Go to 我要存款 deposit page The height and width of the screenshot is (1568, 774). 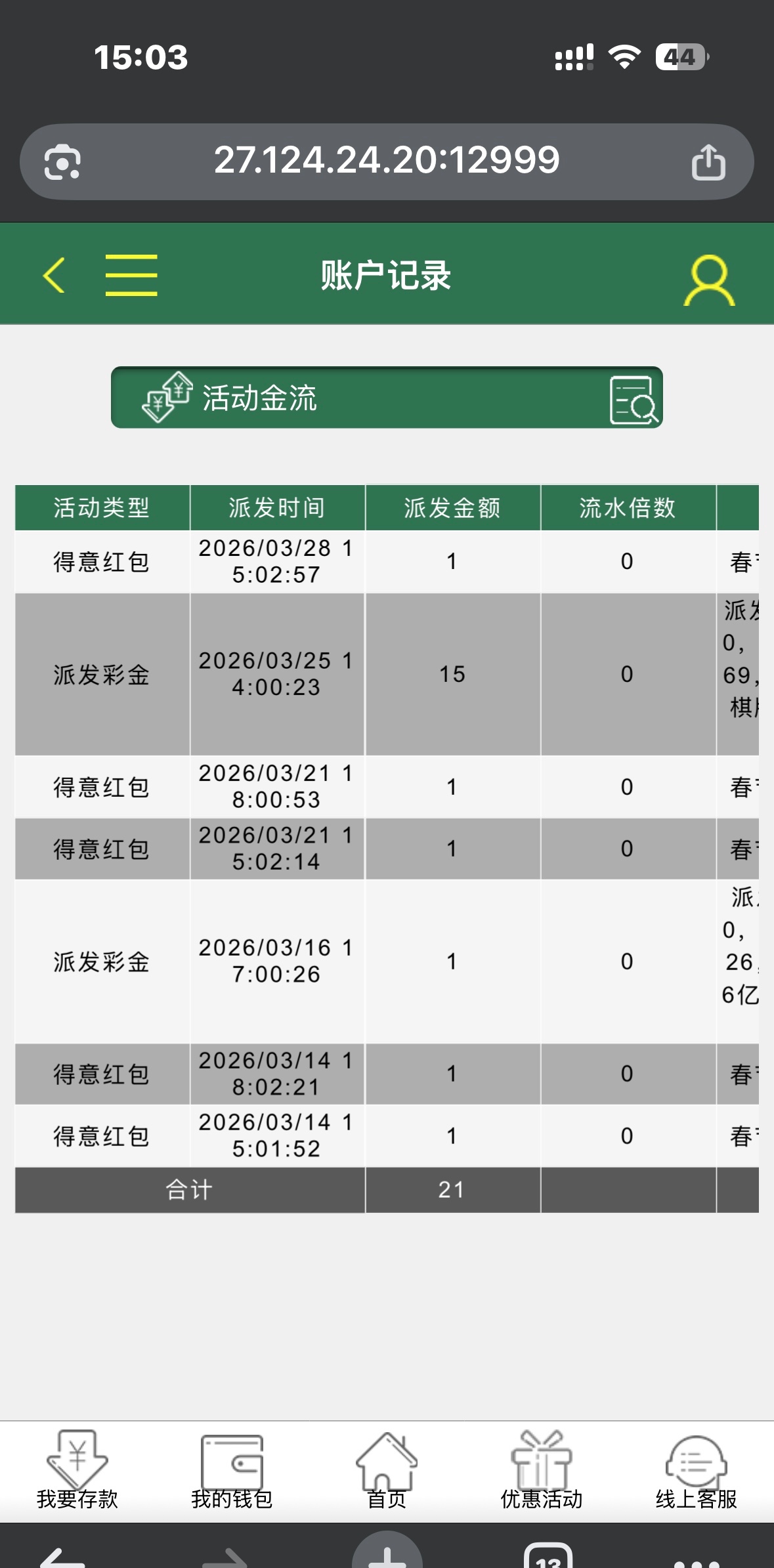(77, 1470)
